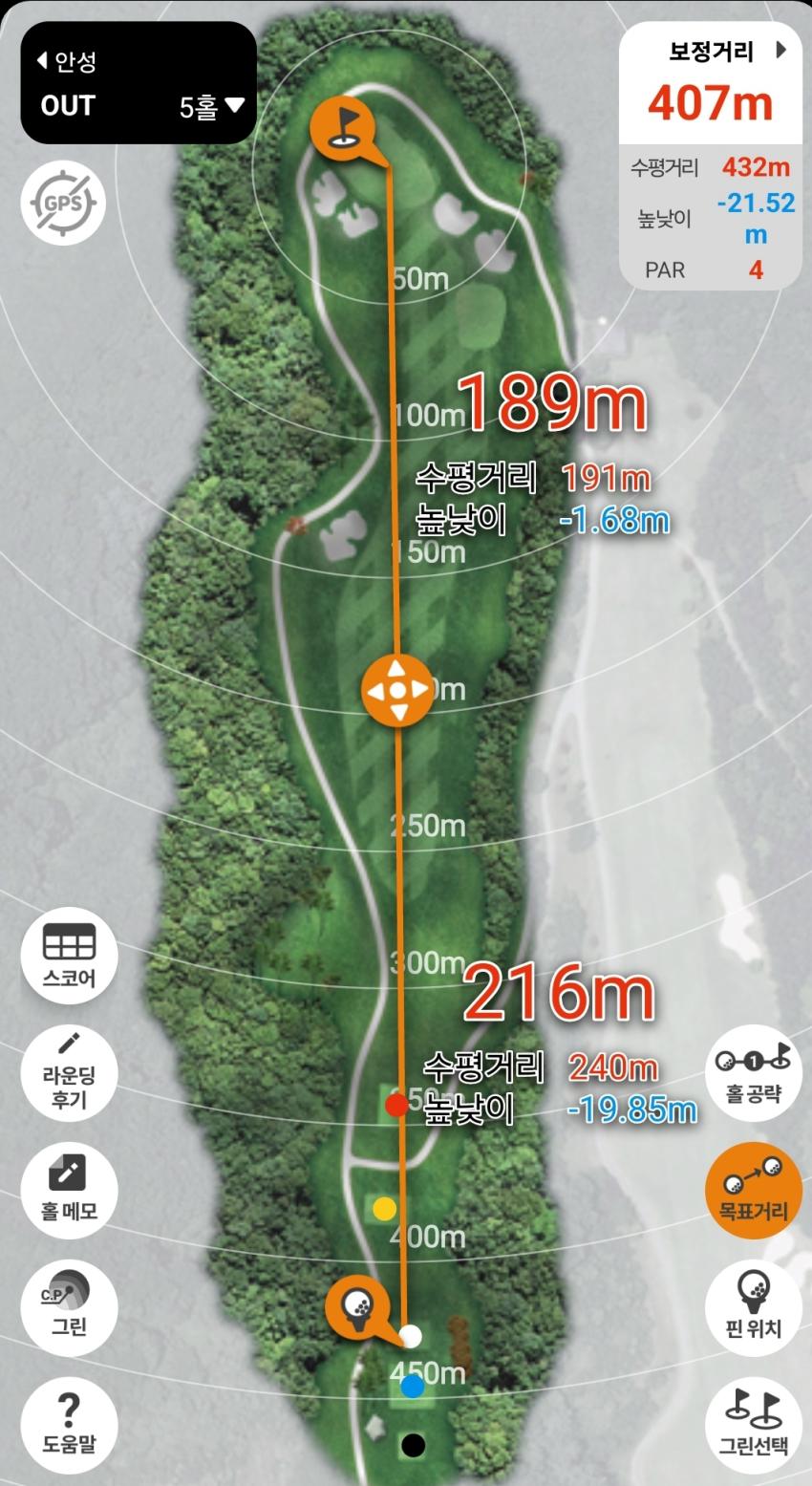Open 그린선택 green selection
The image size is (812, 1486).
click(x=754, y=1423)
